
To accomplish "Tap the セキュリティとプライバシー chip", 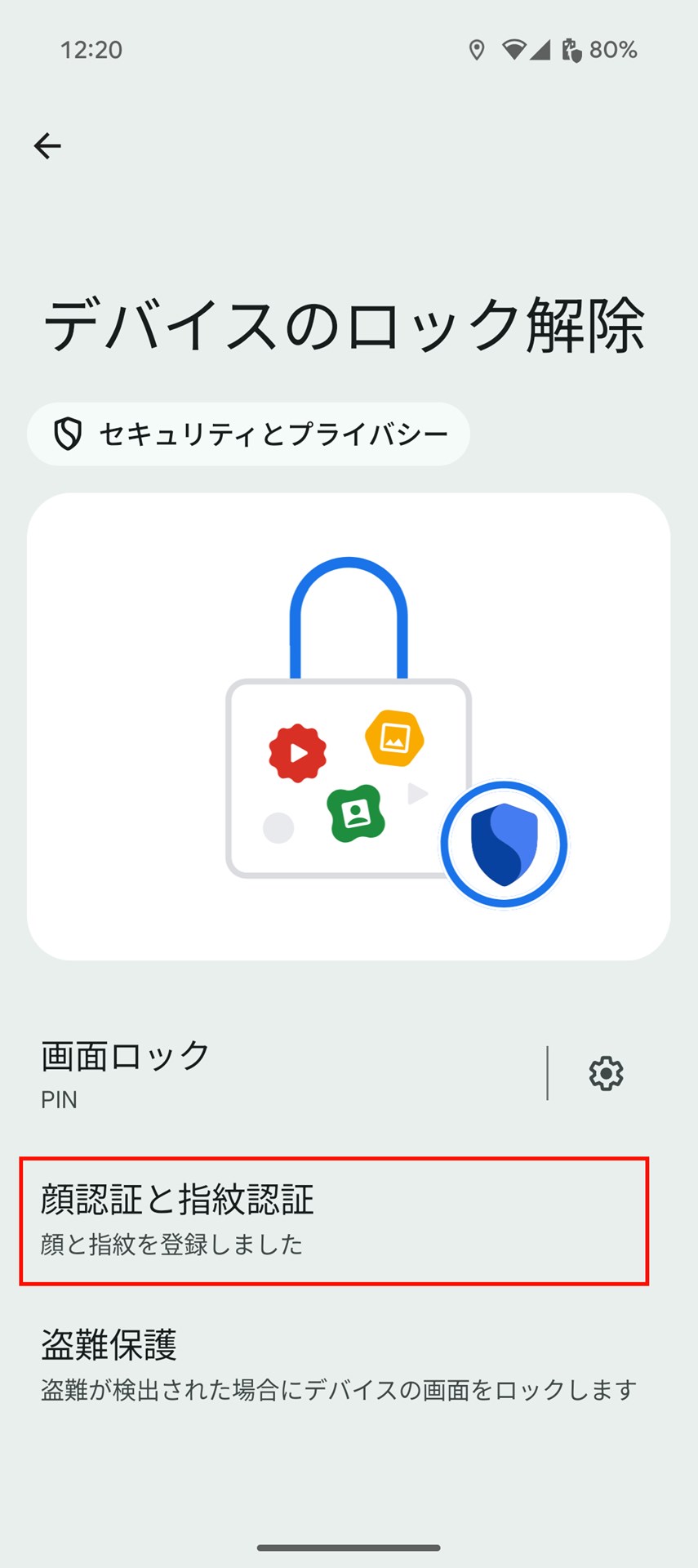I will [249, 434].
